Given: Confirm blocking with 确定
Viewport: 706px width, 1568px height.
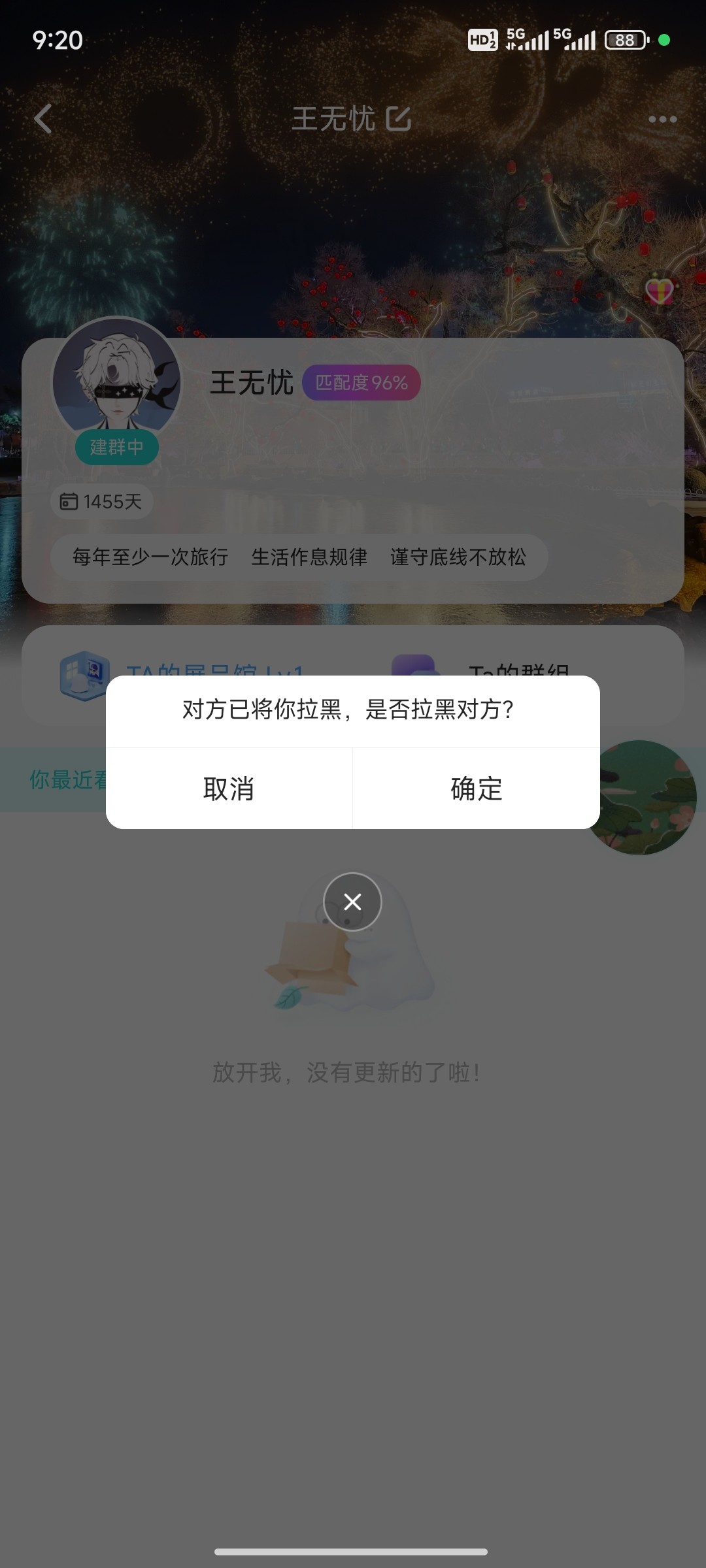Looking at the screenshot, I should [477, 789].
